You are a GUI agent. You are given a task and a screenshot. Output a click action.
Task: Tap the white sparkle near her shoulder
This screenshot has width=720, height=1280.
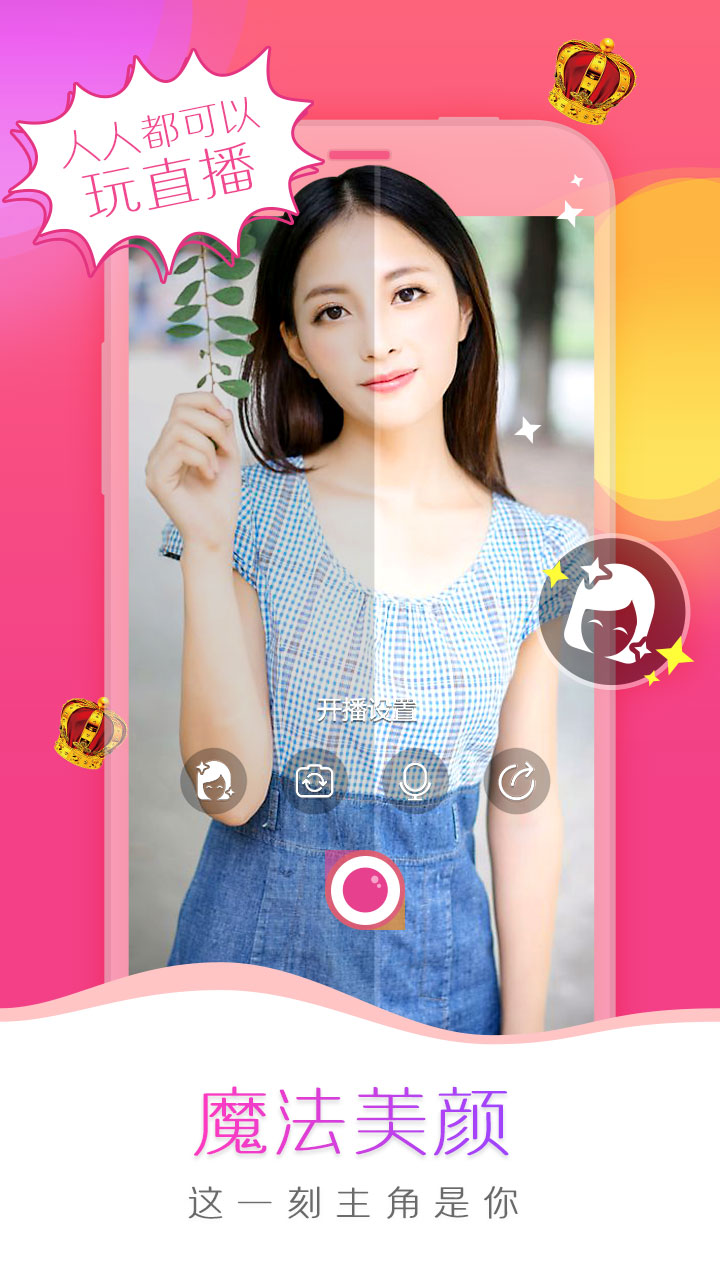pyautogui.click(x=530, y=430)
